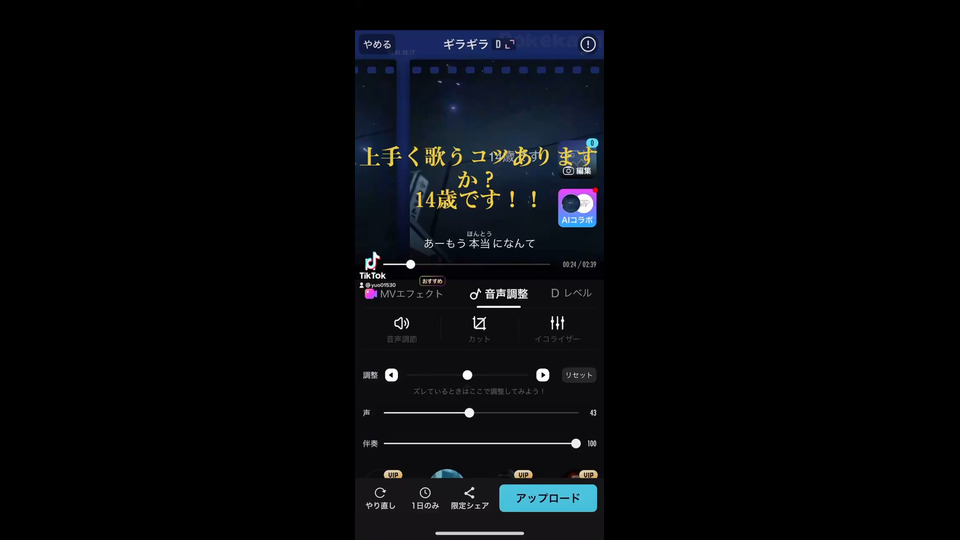Open 限定シェア limited sharing

469,498
